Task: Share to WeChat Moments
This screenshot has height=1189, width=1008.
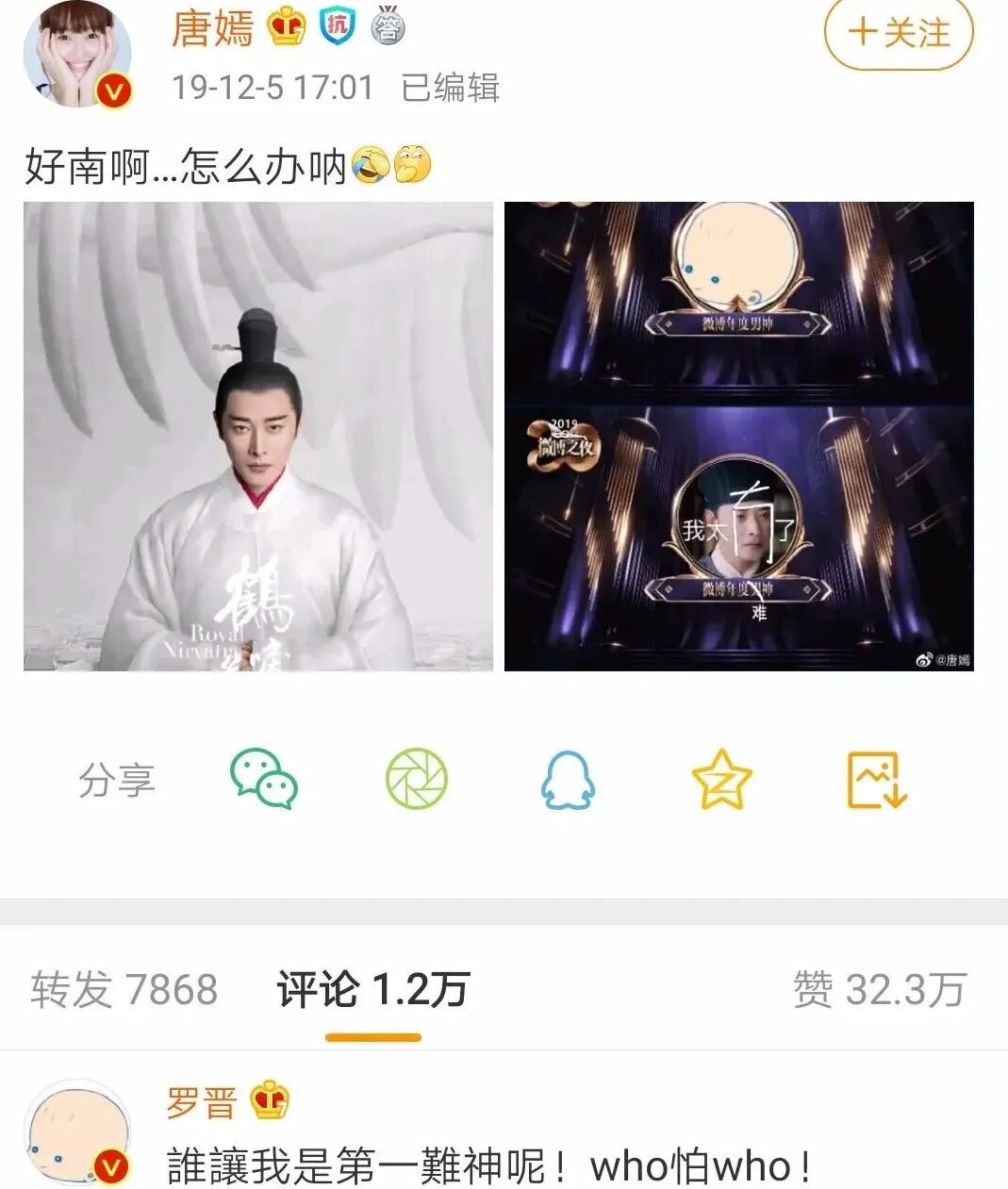Action: coord(417,779)
